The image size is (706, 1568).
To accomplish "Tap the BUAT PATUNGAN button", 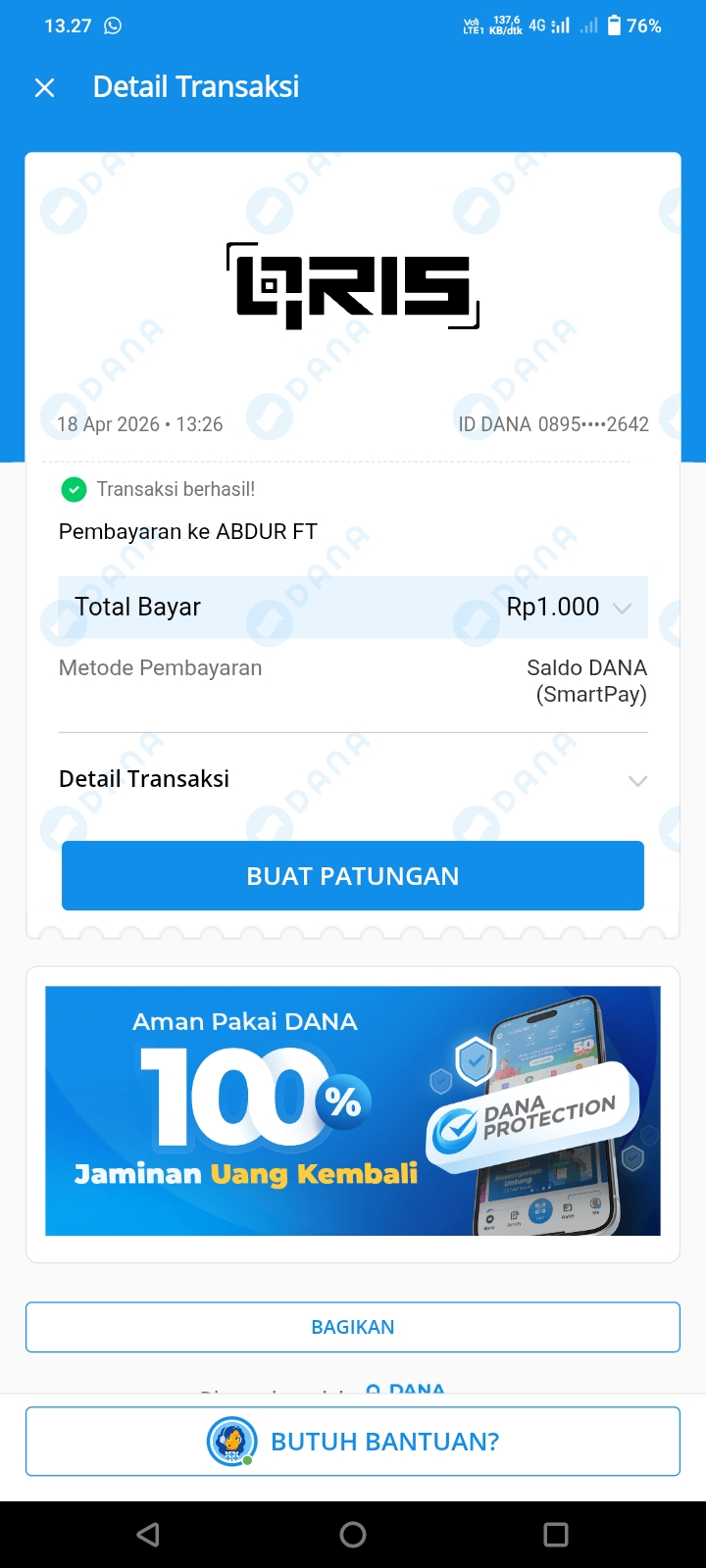I will point(353,875).
